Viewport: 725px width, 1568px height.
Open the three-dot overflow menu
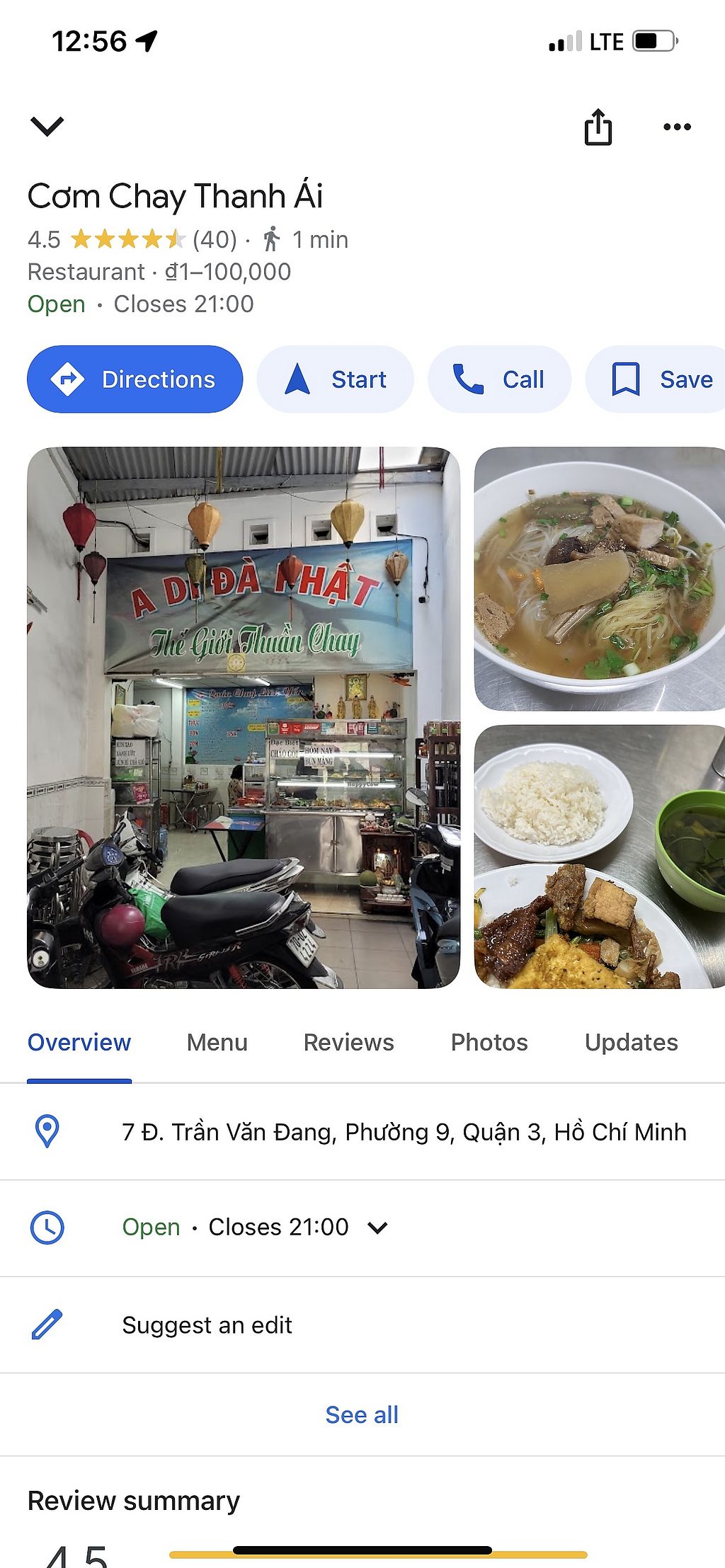(677, 127)
